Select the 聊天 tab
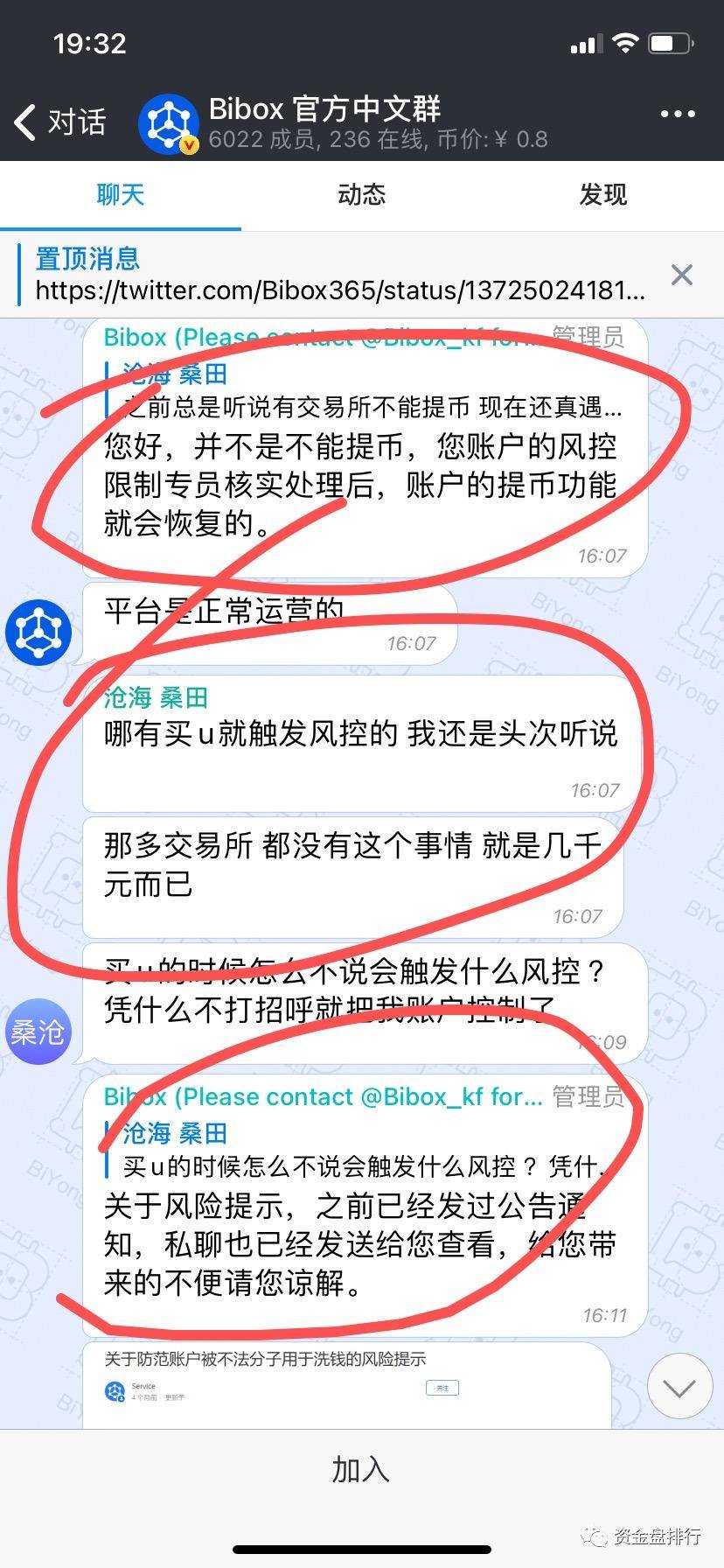 point(120,194)
